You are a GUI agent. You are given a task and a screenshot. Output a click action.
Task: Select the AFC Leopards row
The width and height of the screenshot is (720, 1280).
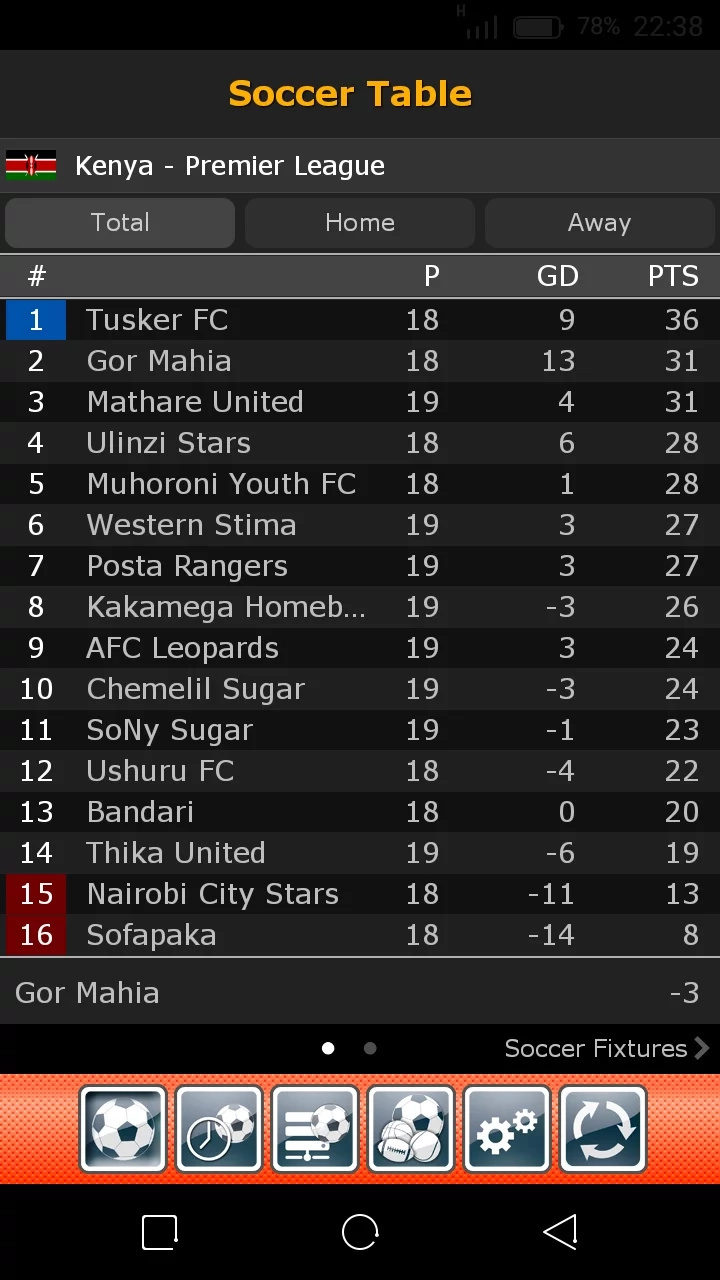(x=360, y=648)
